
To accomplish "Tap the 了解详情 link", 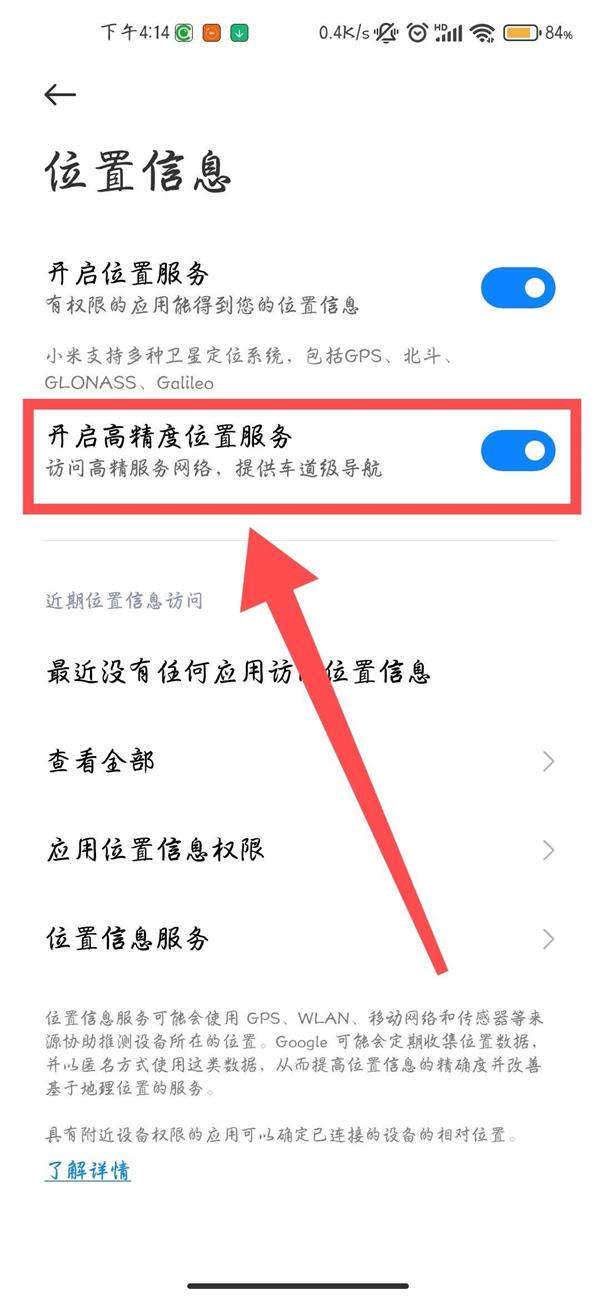I will pos(88,1170).
